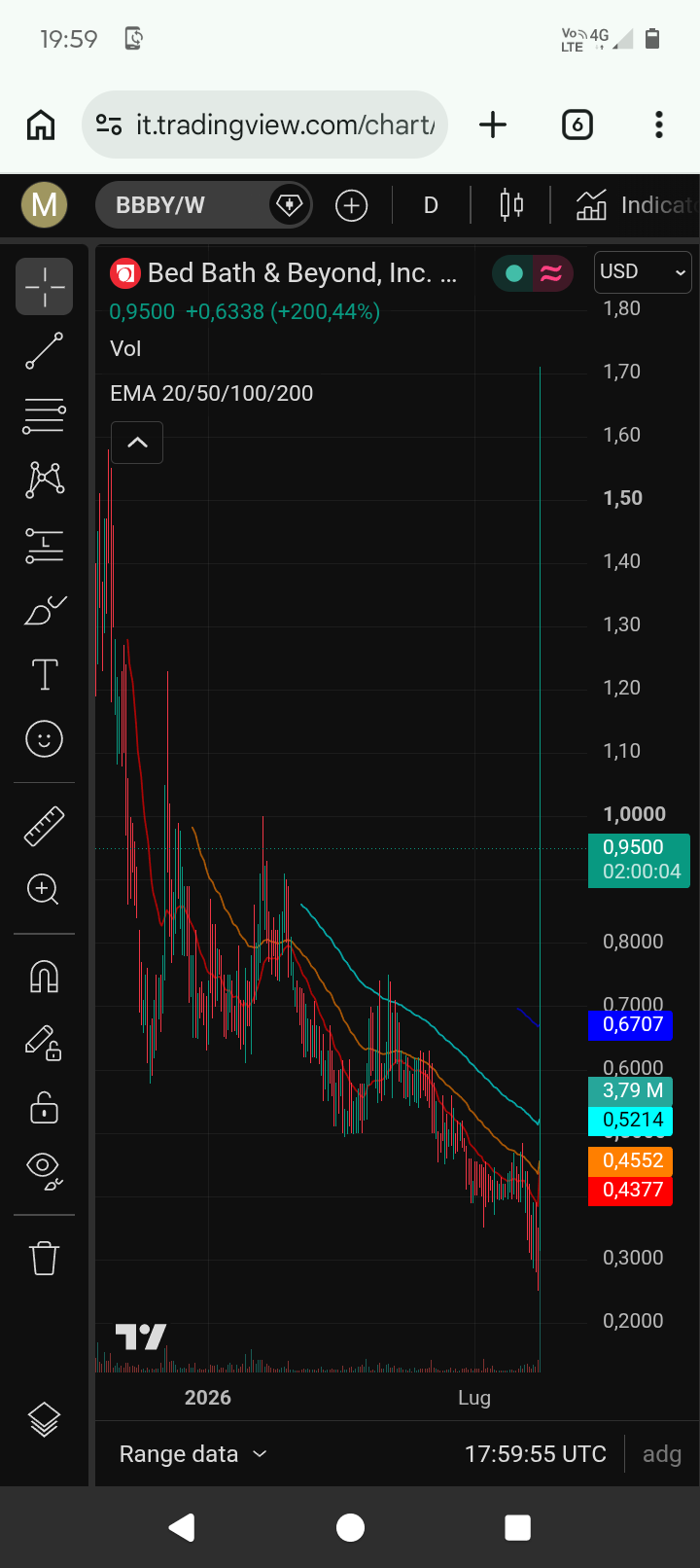Open the USD currency dropdown

coord(643,271)
